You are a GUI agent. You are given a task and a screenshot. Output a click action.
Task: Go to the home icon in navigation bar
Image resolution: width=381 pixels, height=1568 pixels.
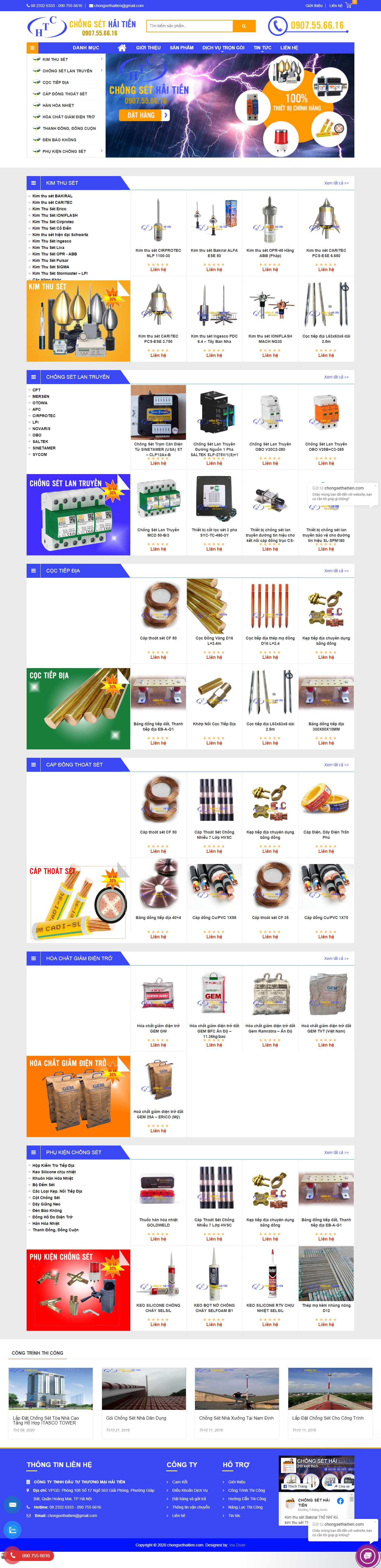[122, 47]
